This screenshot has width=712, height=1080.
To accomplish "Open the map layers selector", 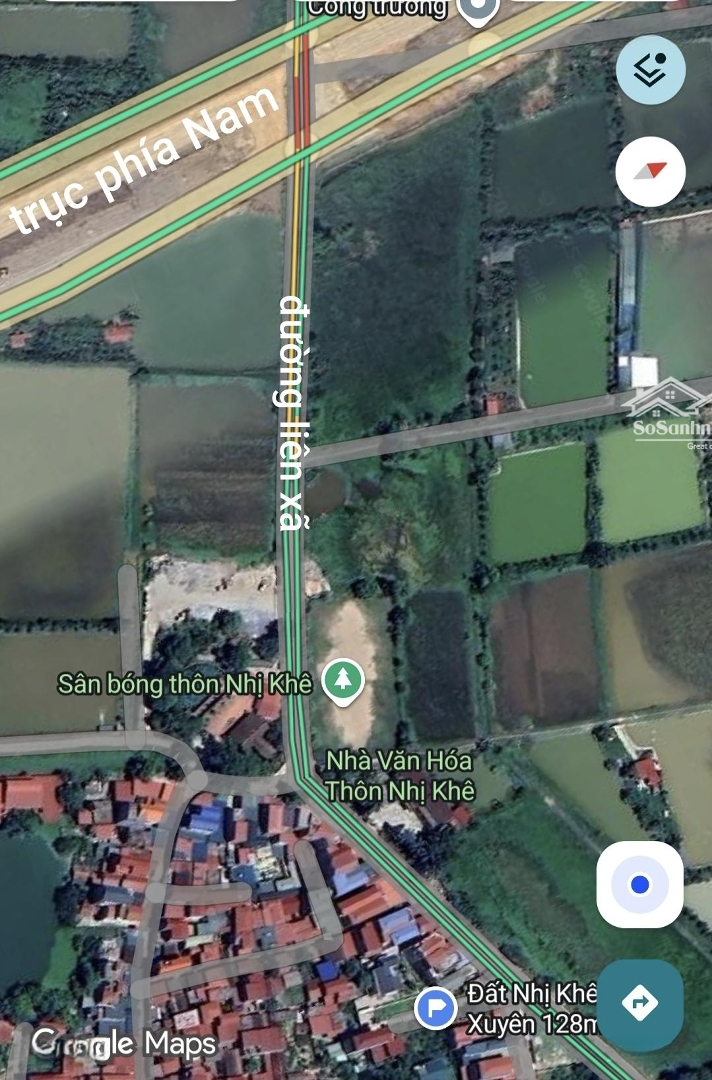I will coord(650,70).
